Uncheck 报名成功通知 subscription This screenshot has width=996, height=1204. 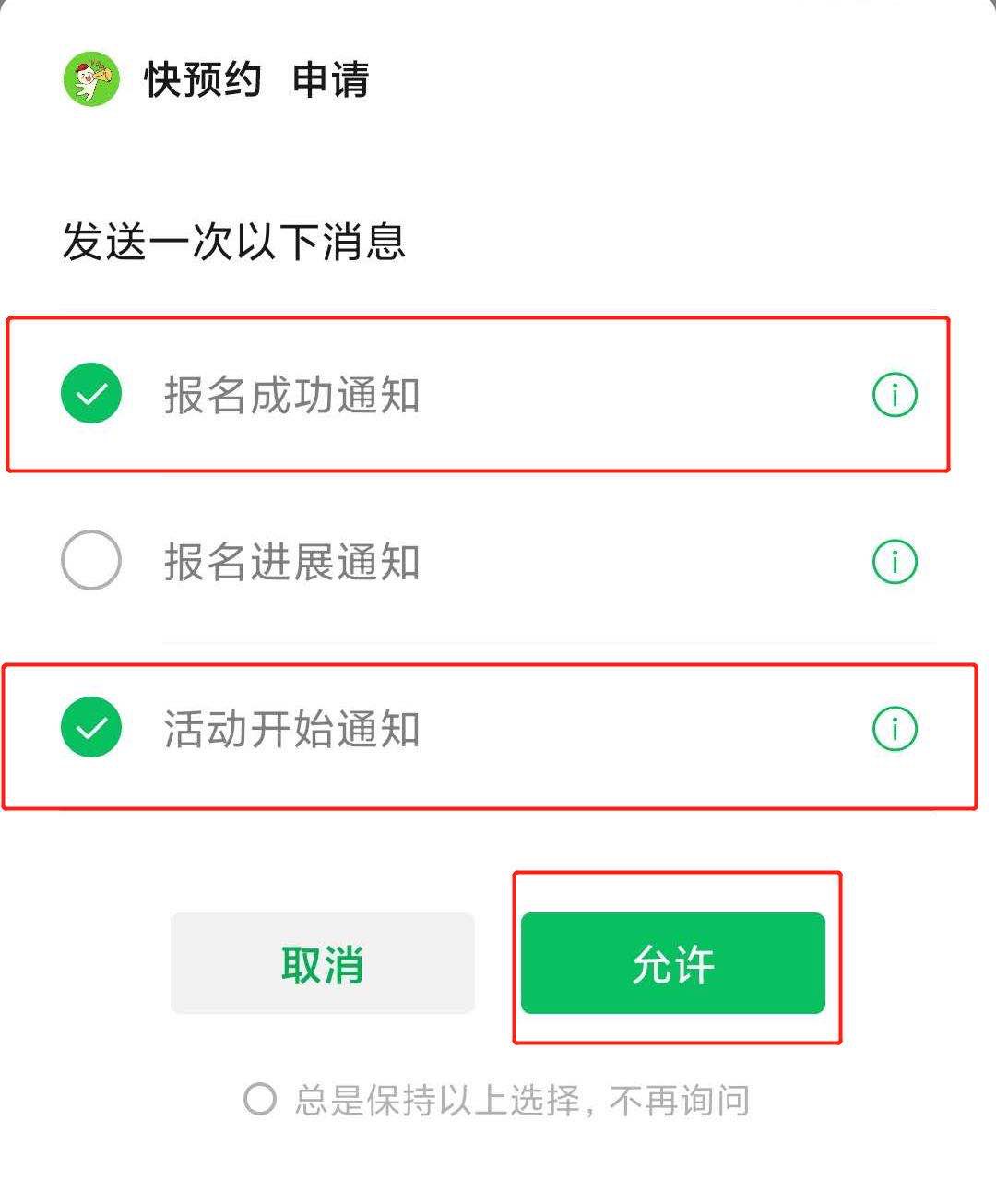point(91,394)
